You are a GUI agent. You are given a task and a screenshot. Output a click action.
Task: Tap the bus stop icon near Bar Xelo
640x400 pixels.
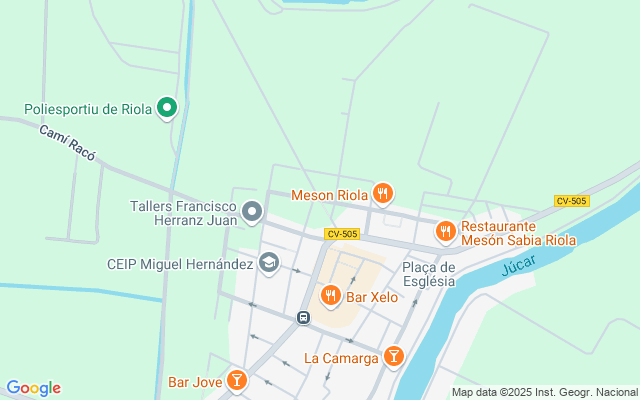click(x=303, y=317)
